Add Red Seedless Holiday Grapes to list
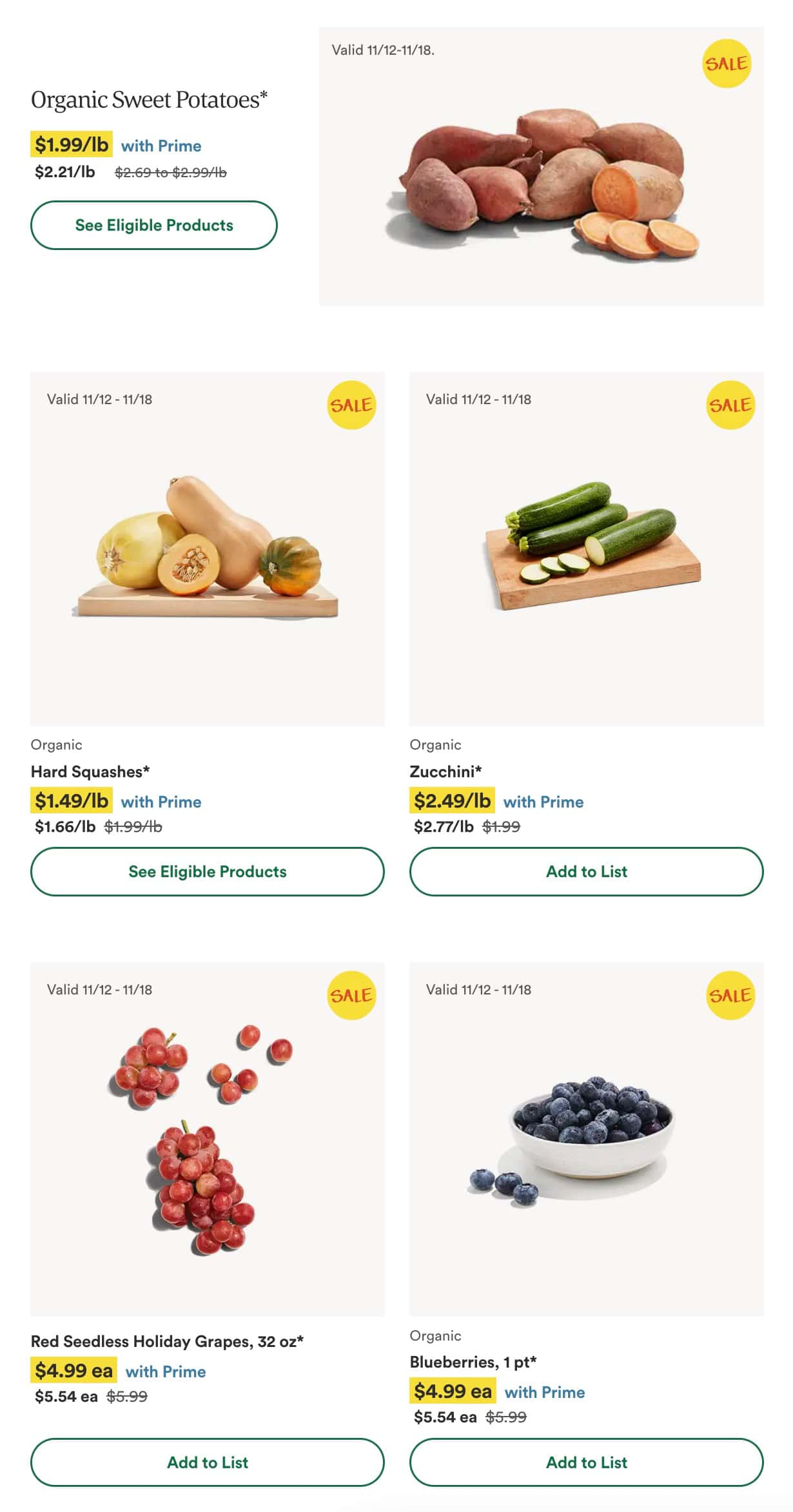Screen dimensions: 793x1512 point(207,1462)
